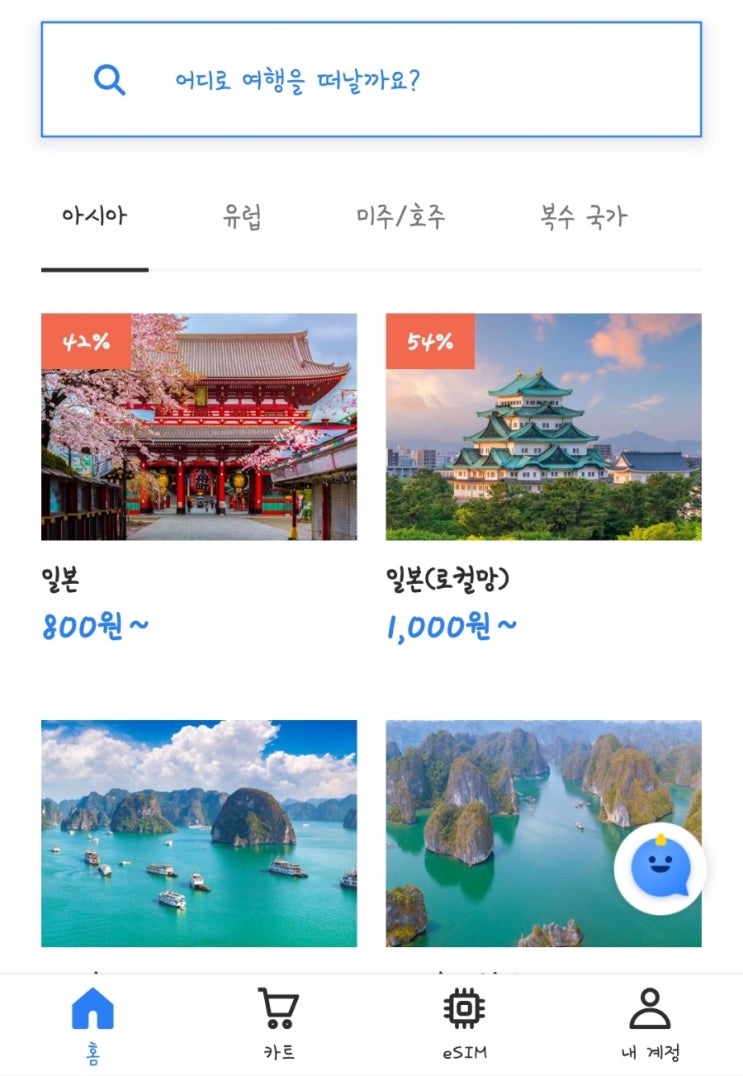Go to the 홈 tab
This screenshot has width=743, height=1076.
click(93, 1023)
